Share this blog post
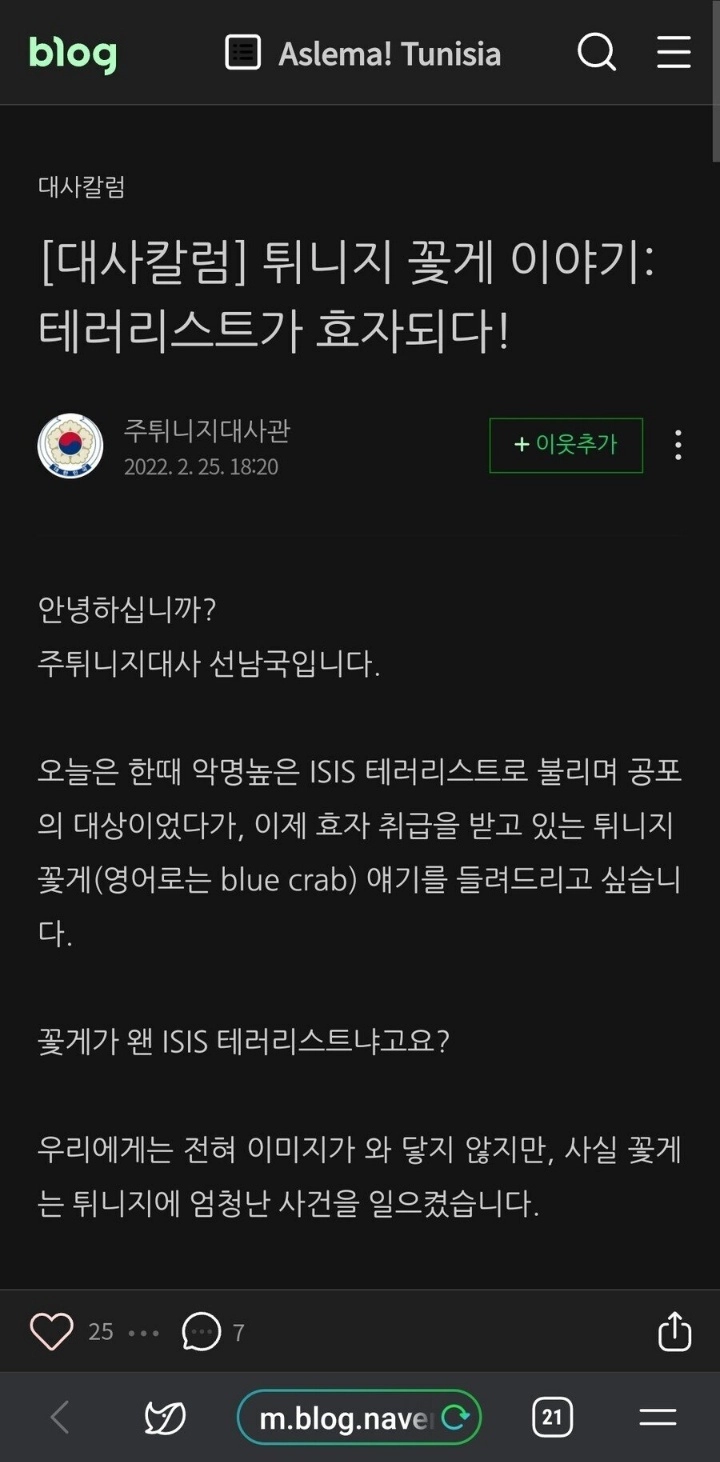Image resolution: width=720 pixels, height=1462 pixels. 674,1331
